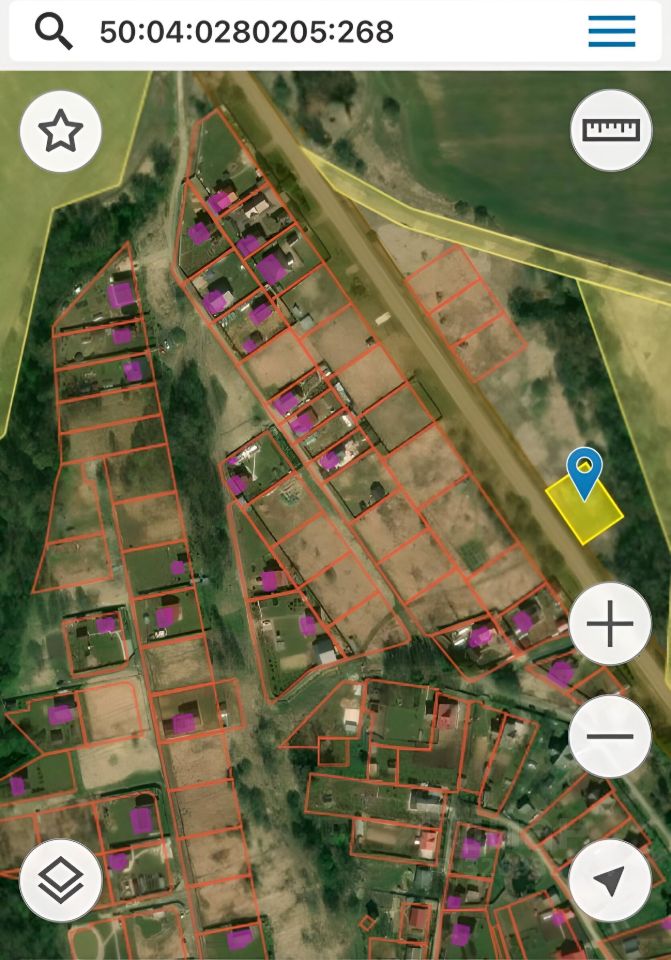Center map on my current location

610,880
